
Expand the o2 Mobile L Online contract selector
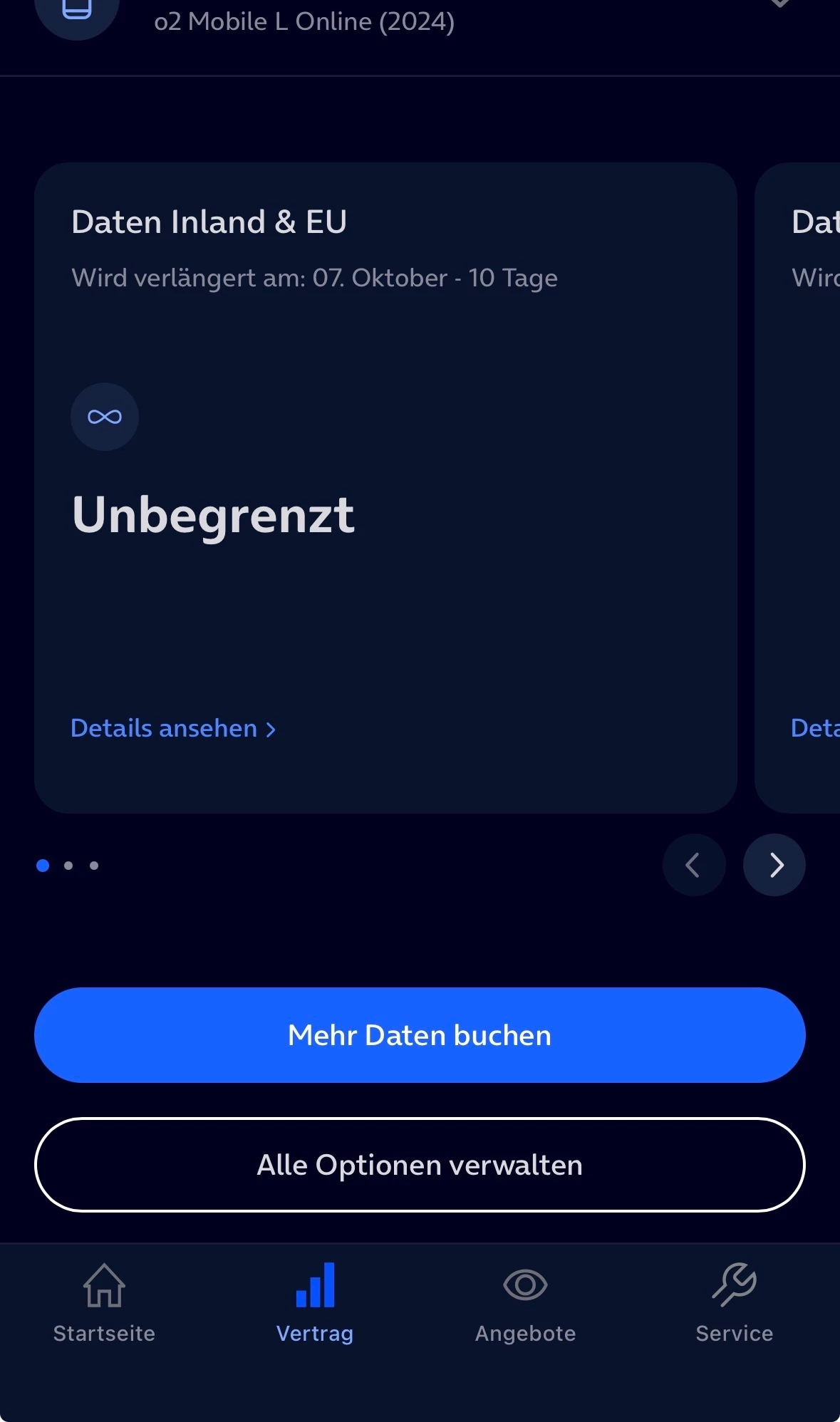click(780, 6)
